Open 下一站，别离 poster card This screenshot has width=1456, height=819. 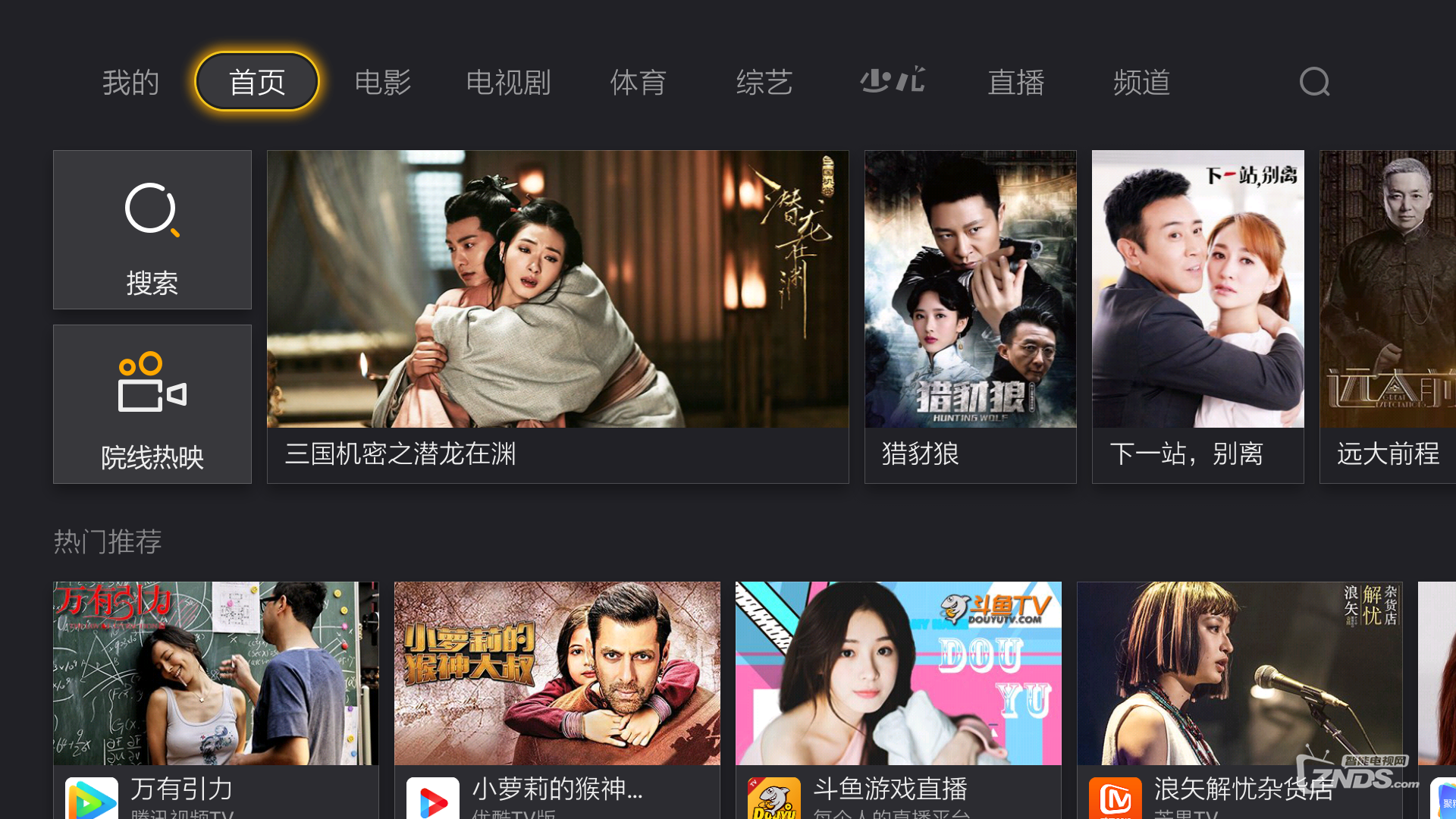click(1197, 316)
